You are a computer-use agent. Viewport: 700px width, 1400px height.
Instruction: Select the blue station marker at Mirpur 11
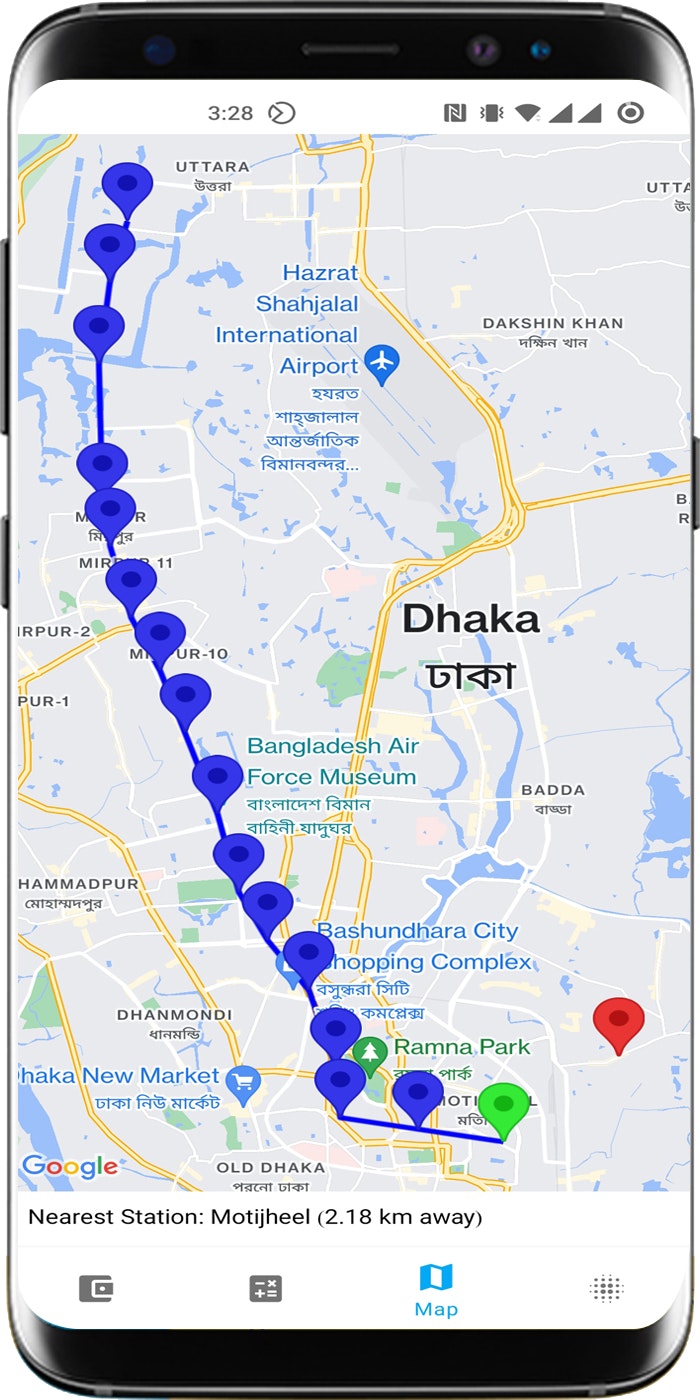[131, 582]
